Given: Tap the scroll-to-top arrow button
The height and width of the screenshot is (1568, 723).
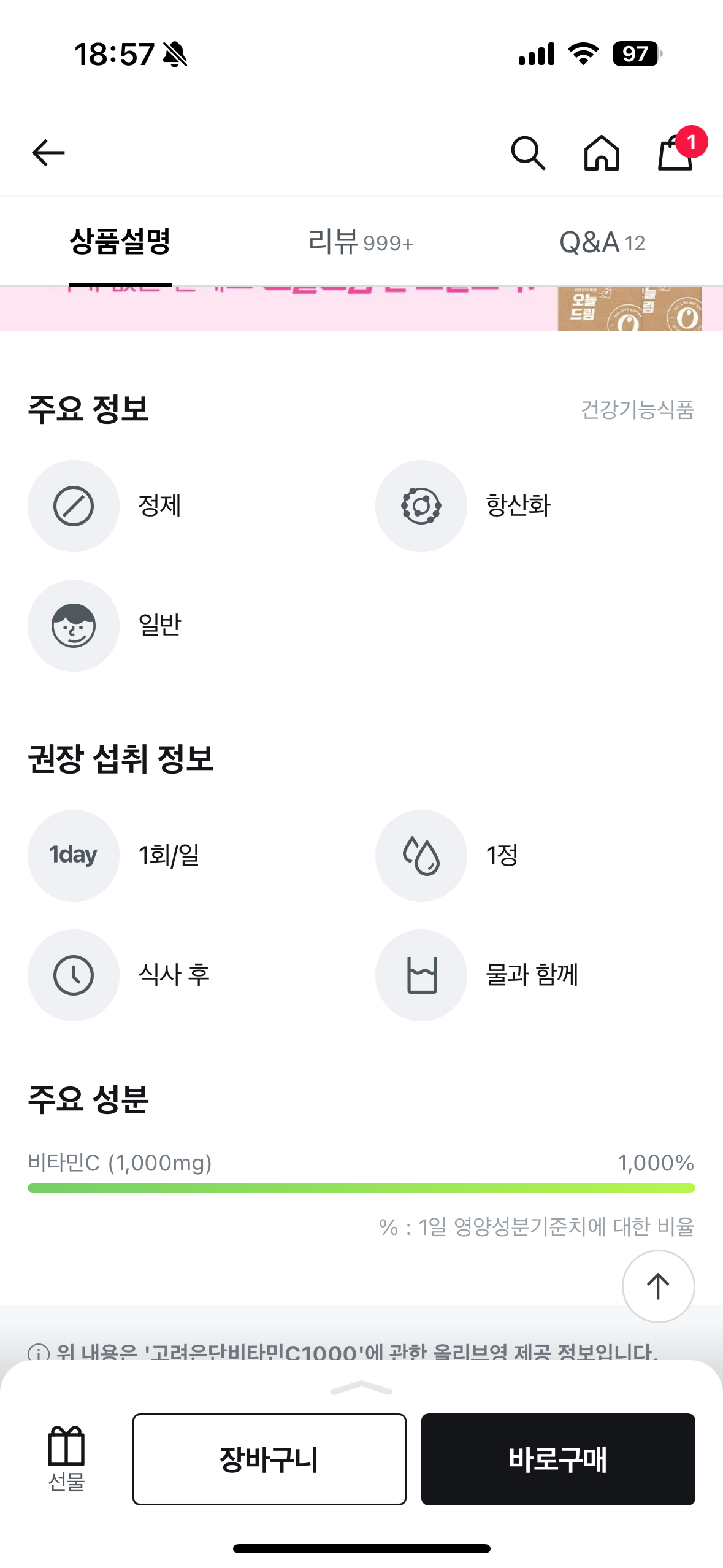Looking at the screenshot, I should pos(658,1286).
